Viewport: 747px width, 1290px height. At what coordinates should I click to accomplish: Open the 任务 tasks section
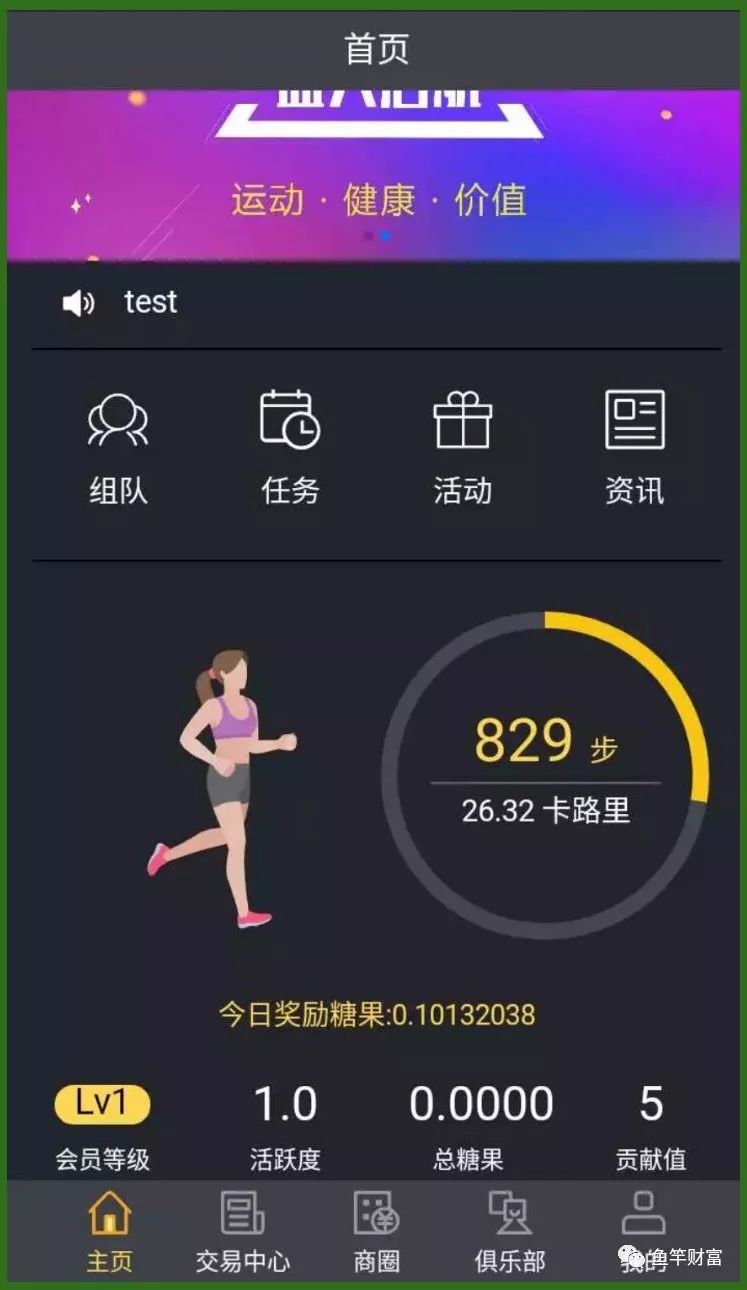click(x=290, y=447)
